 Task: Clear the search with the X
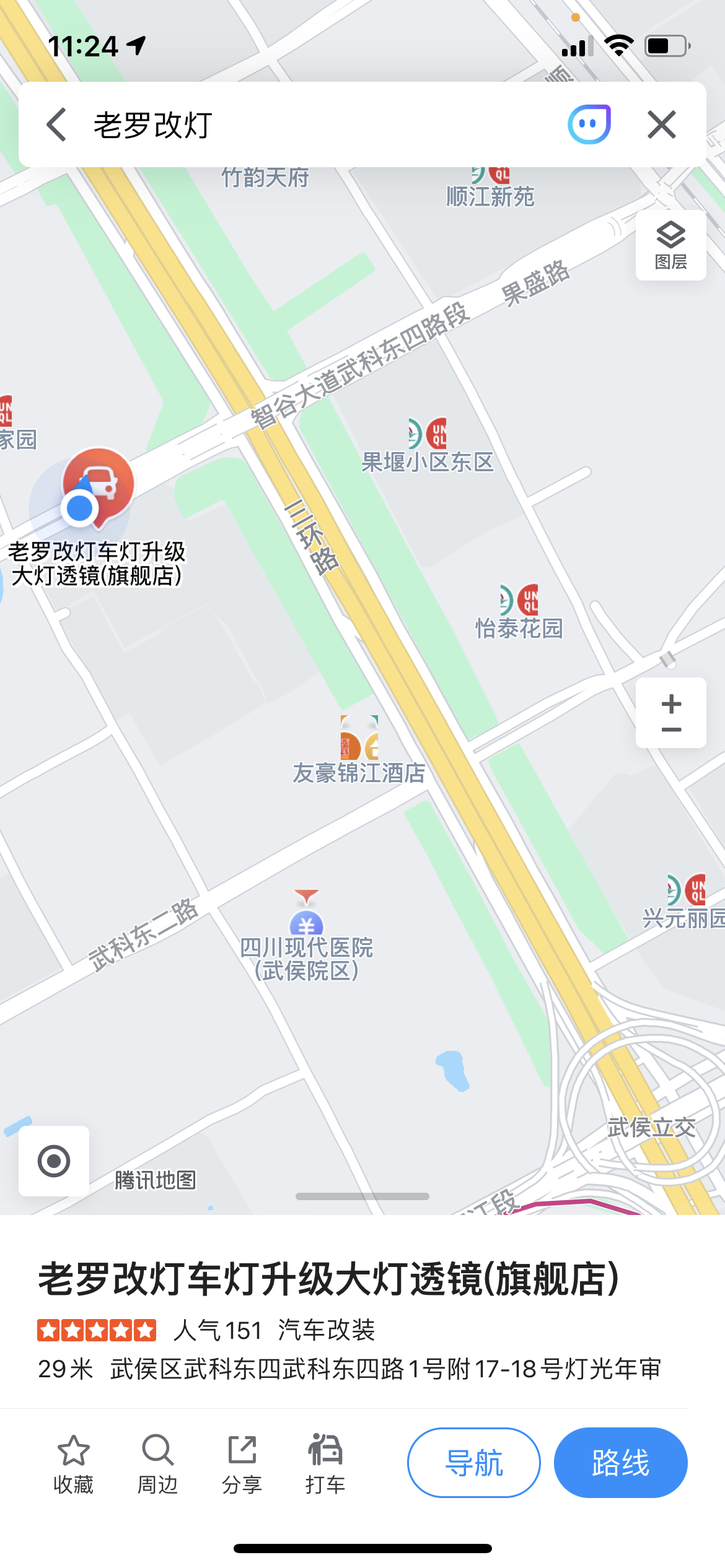[661, 124]
